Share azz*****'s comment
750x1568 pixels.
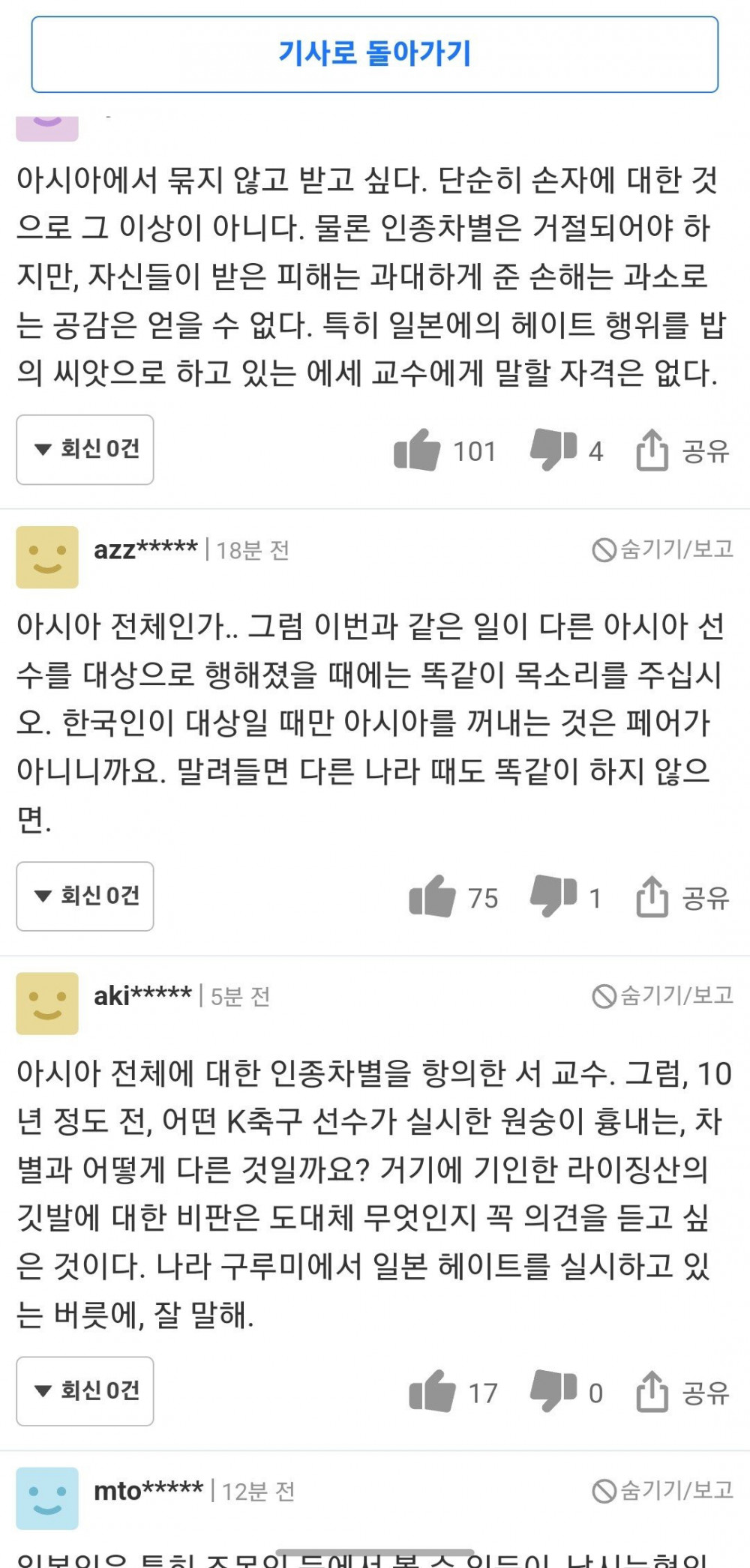click(x=682, y=897)
